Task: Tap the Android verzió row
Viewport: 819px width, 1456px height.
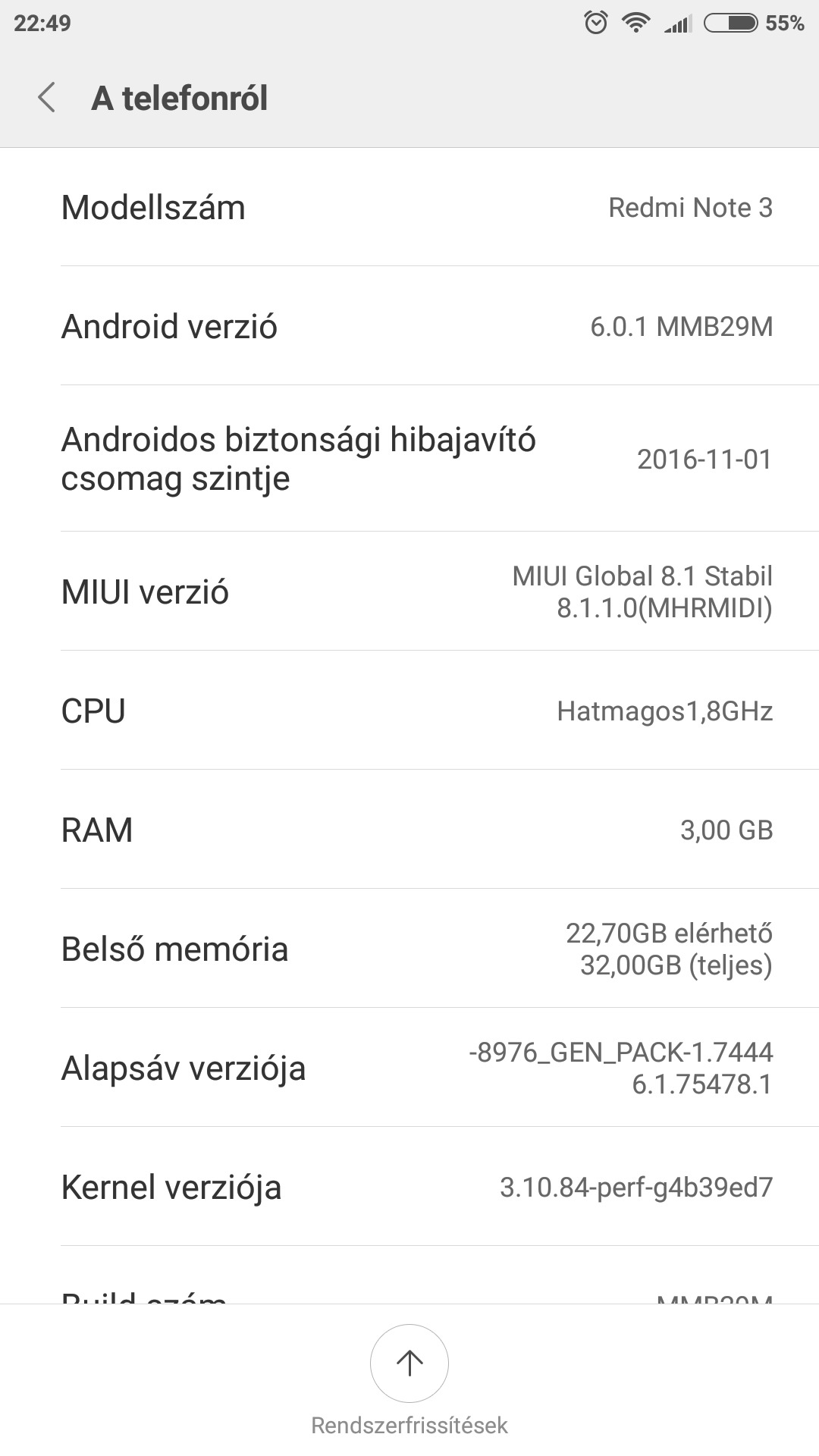Action: point(409,326)
